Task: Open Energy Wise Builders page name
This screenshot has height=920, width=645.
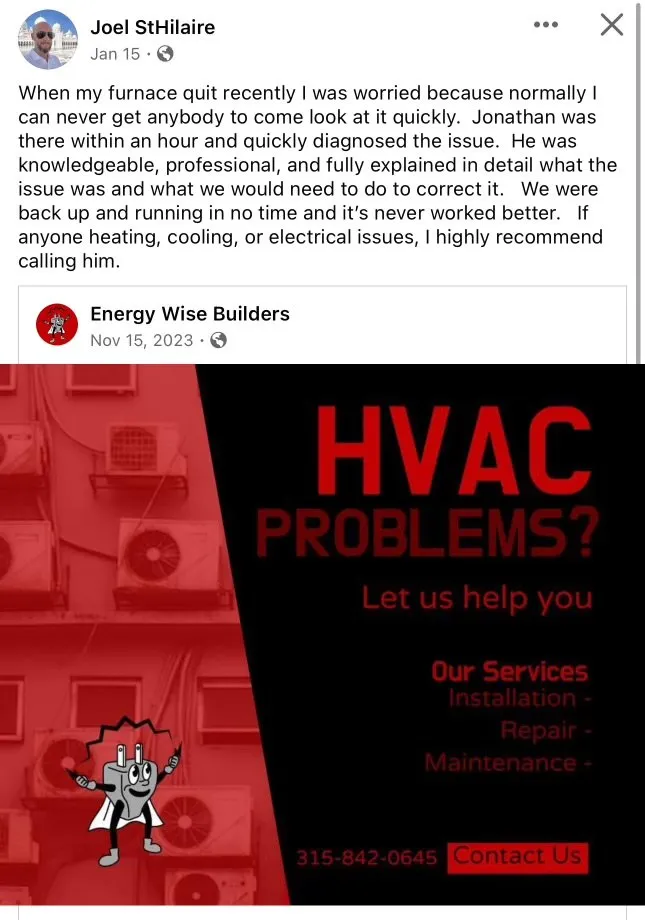Action: (x=190, y=314)
